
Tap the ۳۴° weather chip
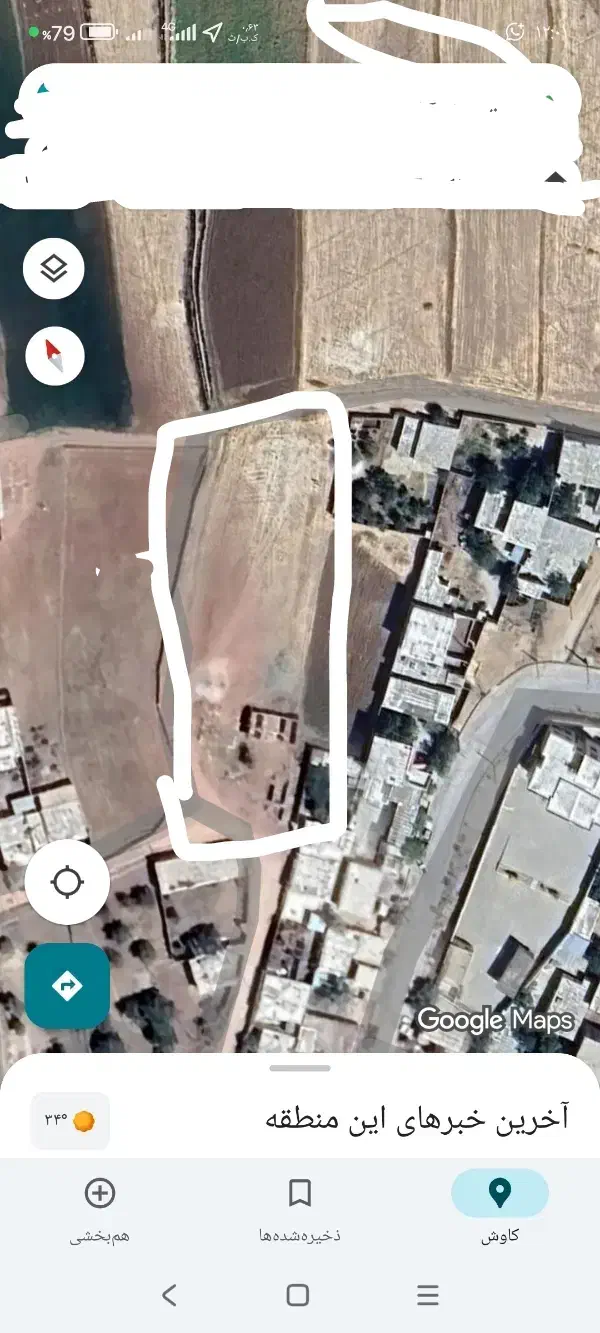pyautogui.click(x=70, y=1120)
